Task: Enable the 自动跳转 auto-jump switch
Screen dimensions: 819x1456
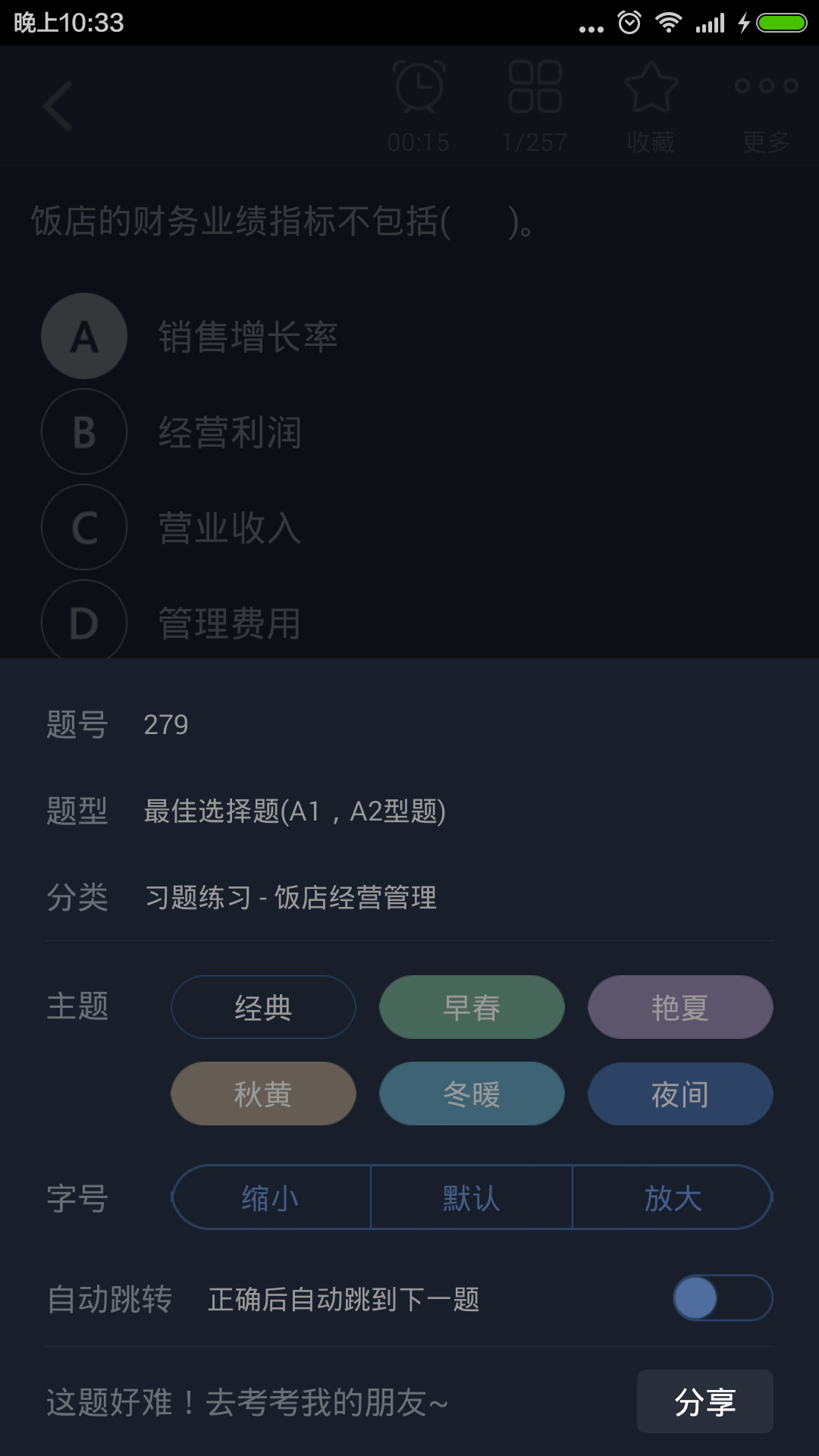Action: pos(724,1298)
